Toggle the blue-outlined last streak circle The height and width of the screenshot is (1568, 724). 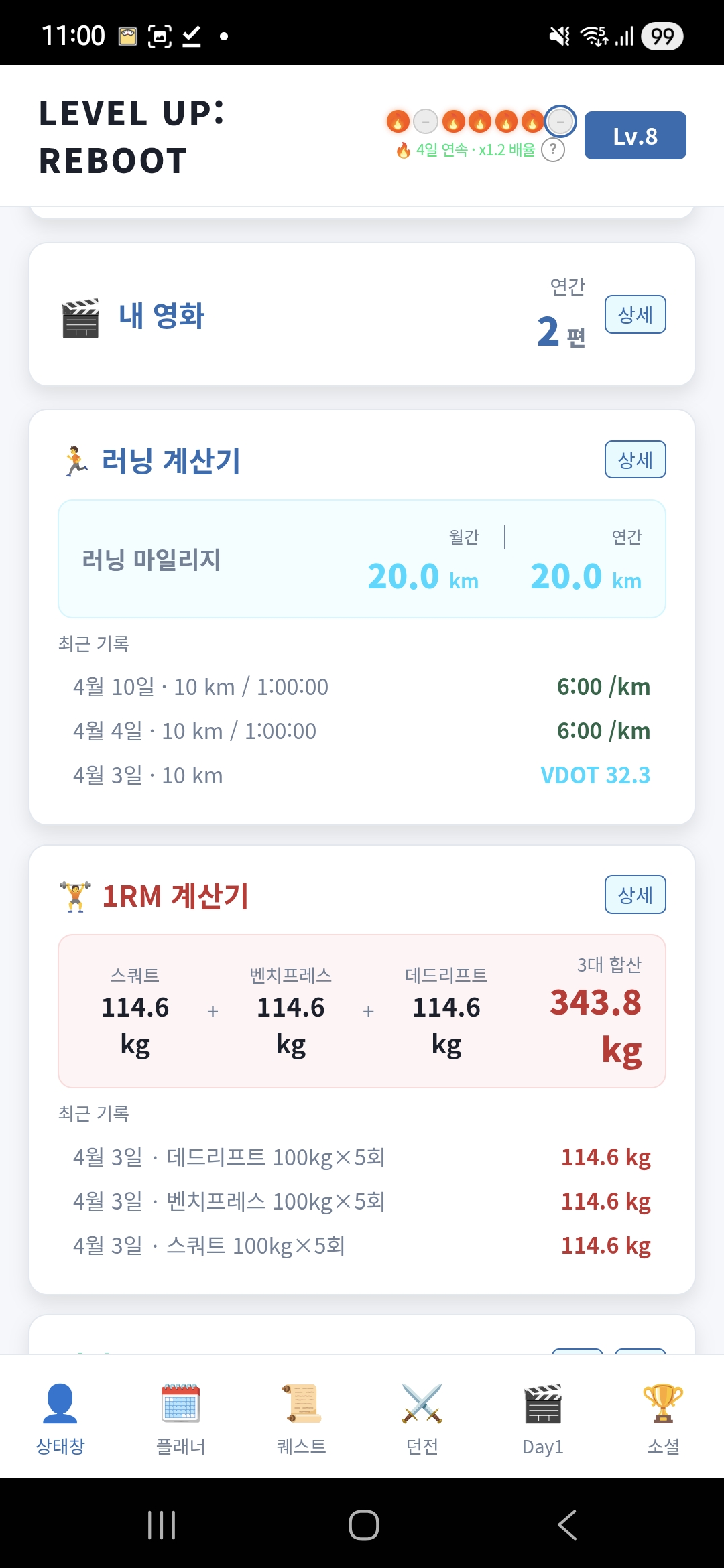point(560,121)
